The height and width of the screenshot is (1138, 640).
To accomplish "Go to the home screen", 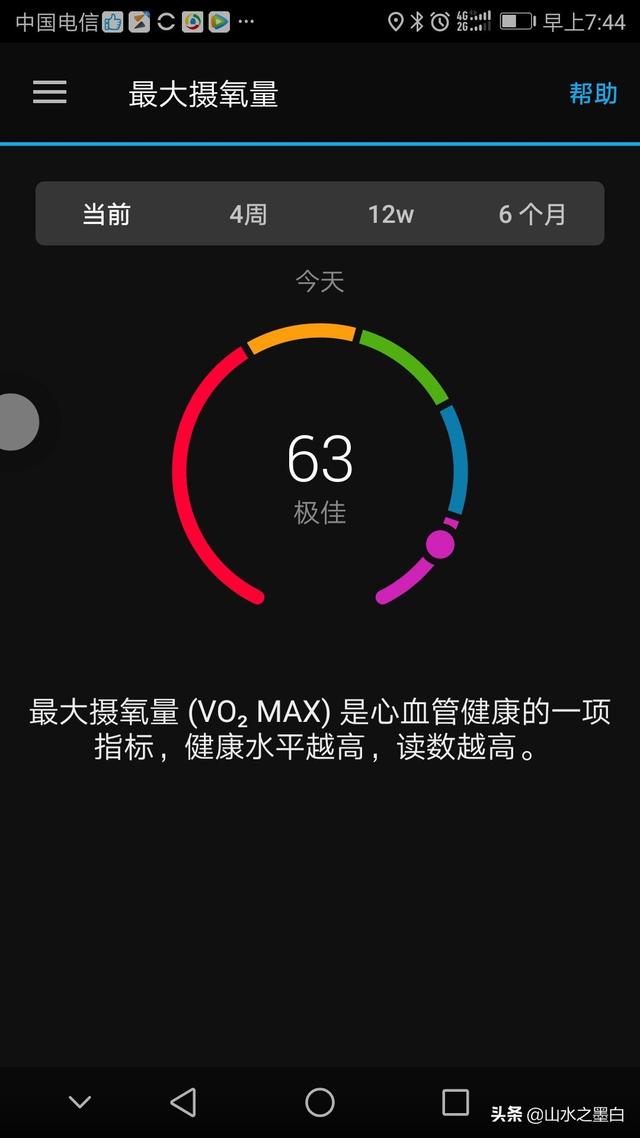I will point(320,1102).
